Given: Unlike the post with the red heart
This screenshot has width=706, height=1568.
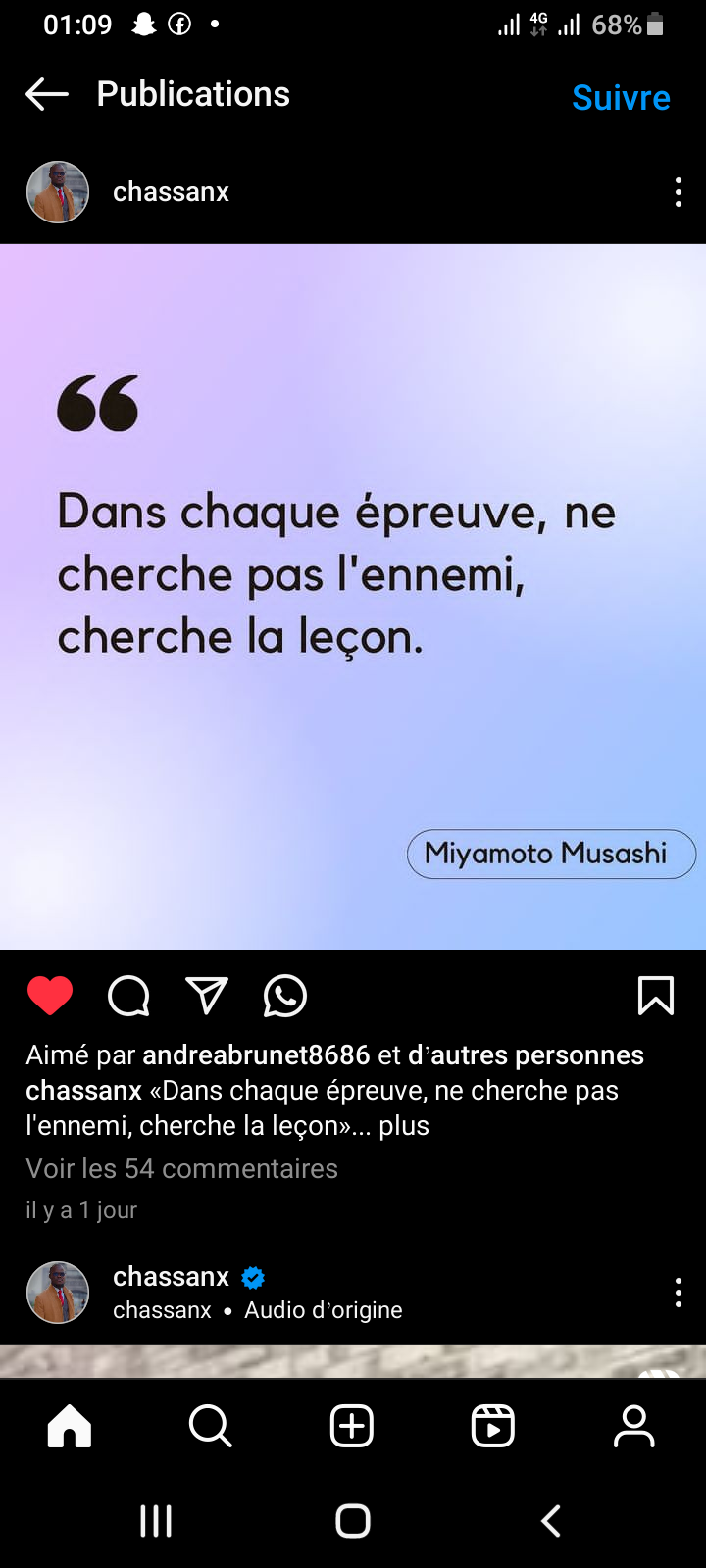Looking at the screenshot, I should (50, 996).
